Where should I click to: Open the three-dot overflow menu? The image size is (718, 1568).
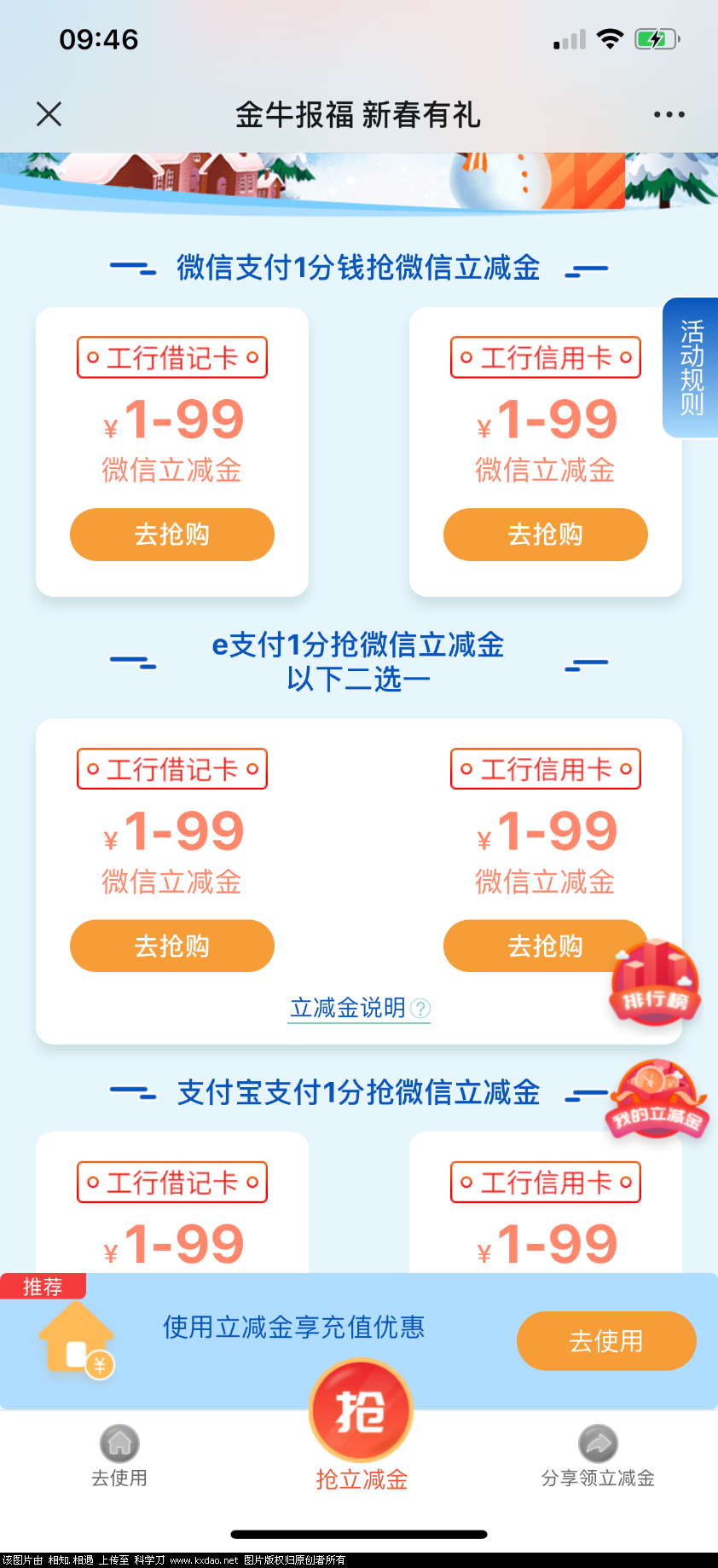[669, 114]
